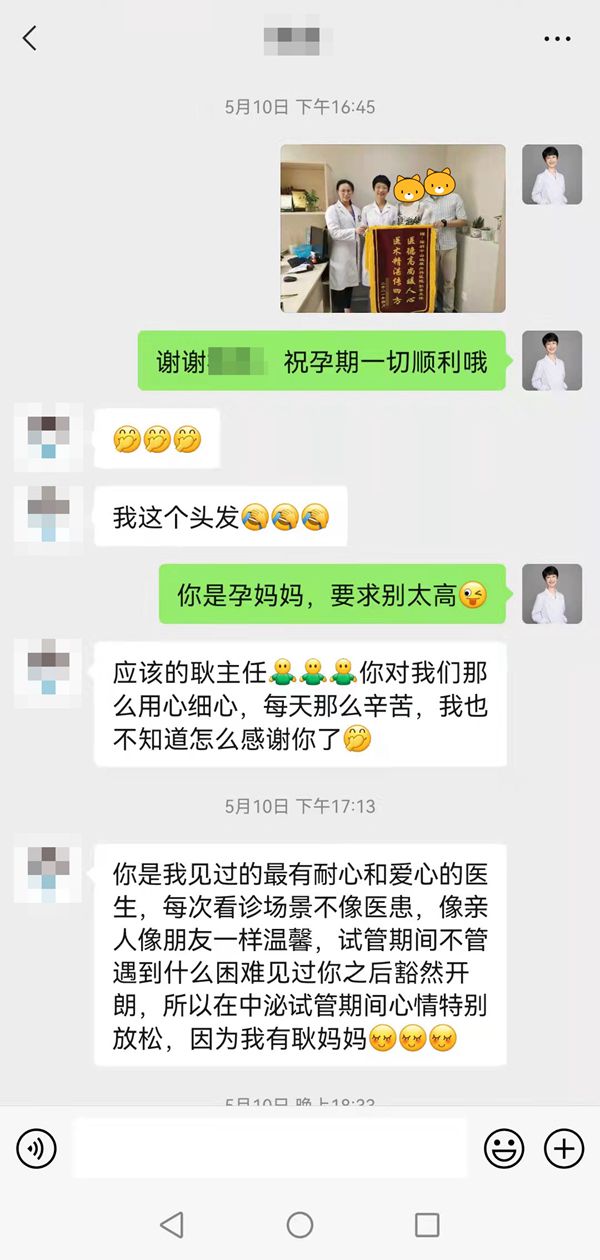Open the plus attachment menu
Viewport: 600px width, 1260px height.
[564, 1148]
